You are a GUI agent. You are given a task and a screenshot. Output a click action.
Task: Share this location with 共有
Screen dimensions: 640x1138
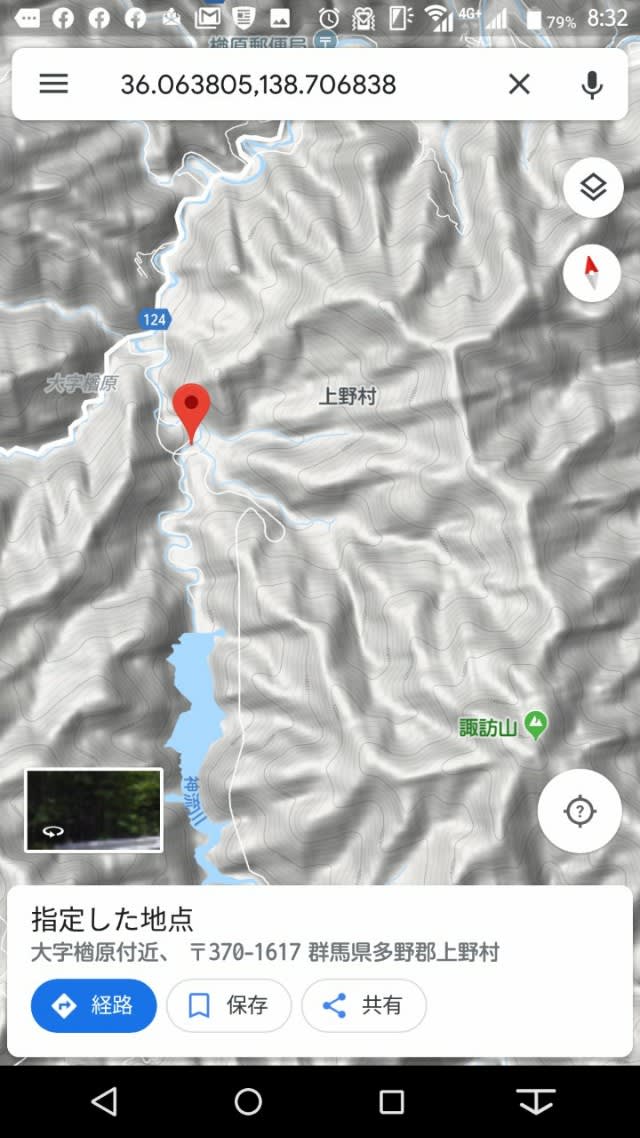point(364,1005)
